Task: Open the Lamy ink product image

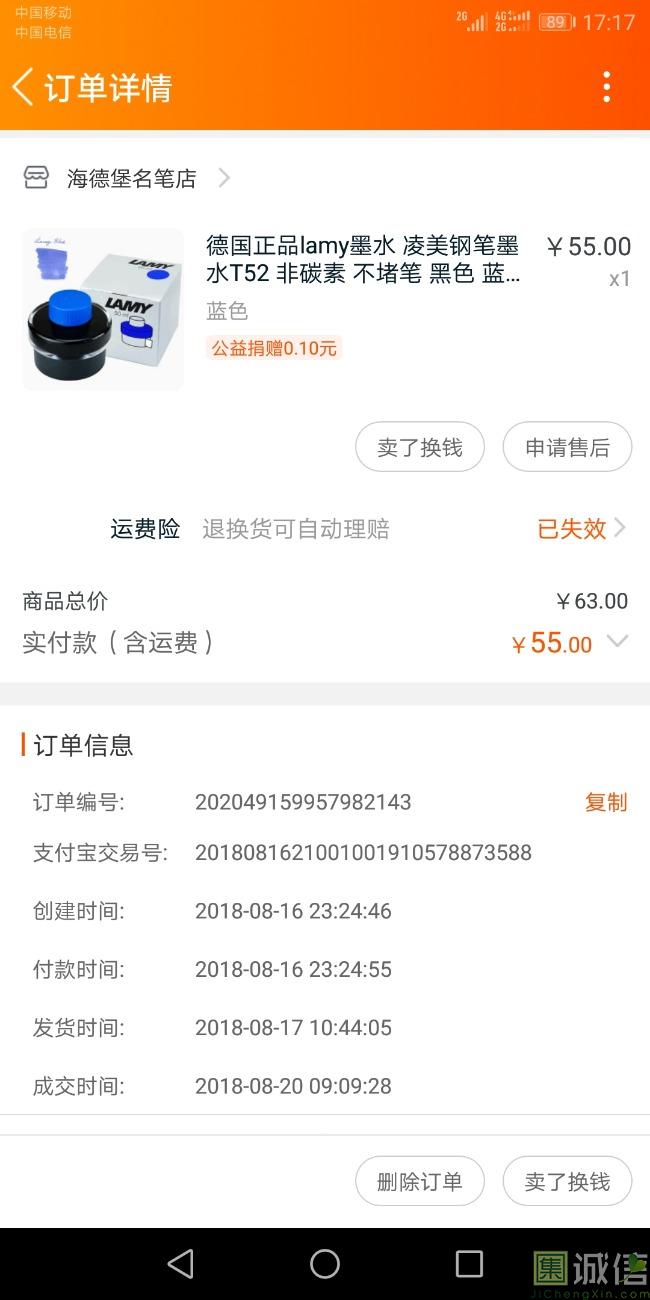Action: pyautogui.click(x=103, y=309)
